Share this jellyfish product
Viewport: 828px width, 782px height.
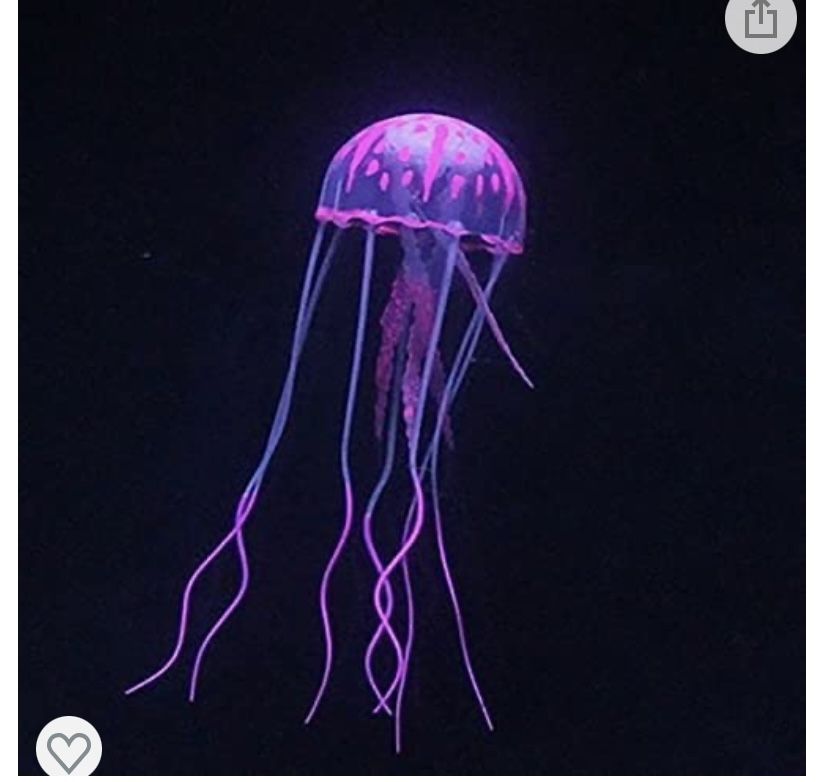tap(760, 19)
